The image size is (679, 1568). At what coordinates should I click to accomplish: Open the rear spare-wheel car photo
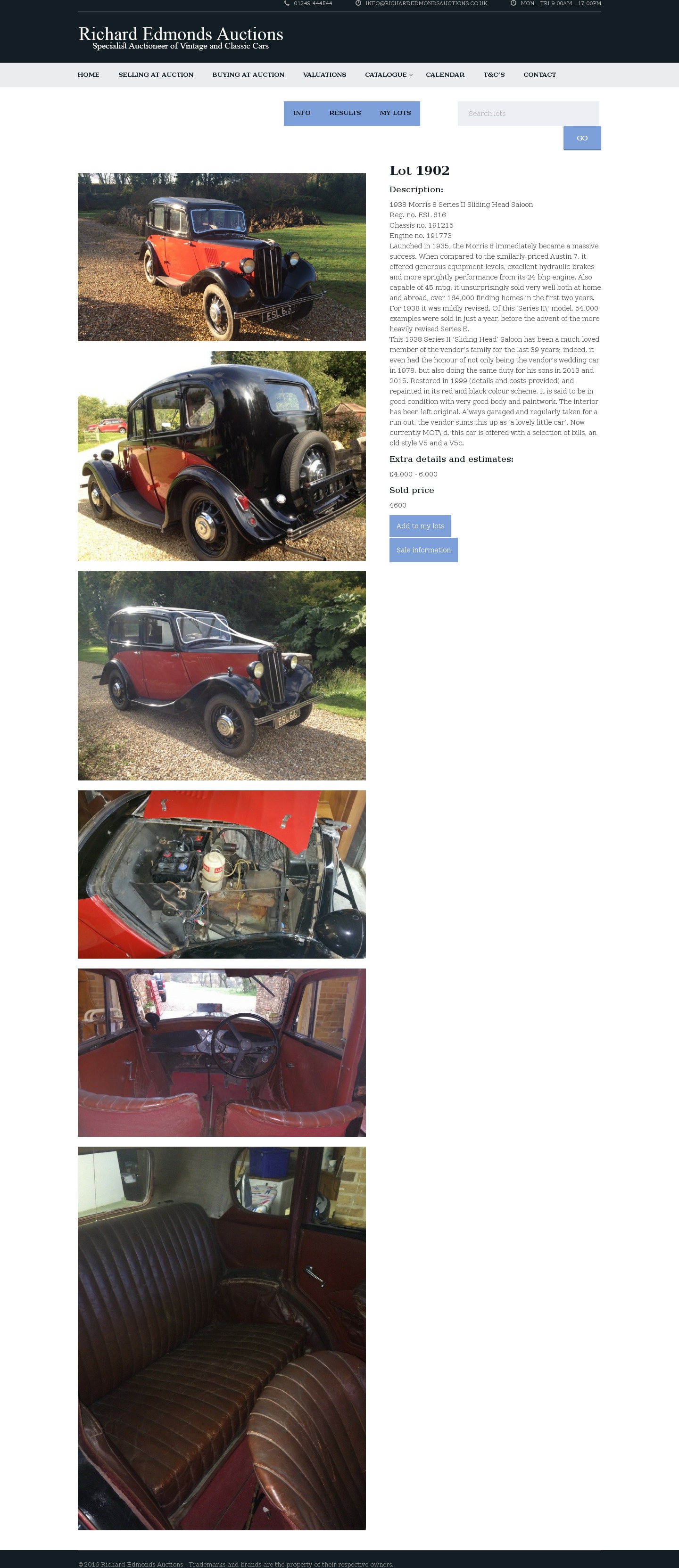tap(222, 456)
